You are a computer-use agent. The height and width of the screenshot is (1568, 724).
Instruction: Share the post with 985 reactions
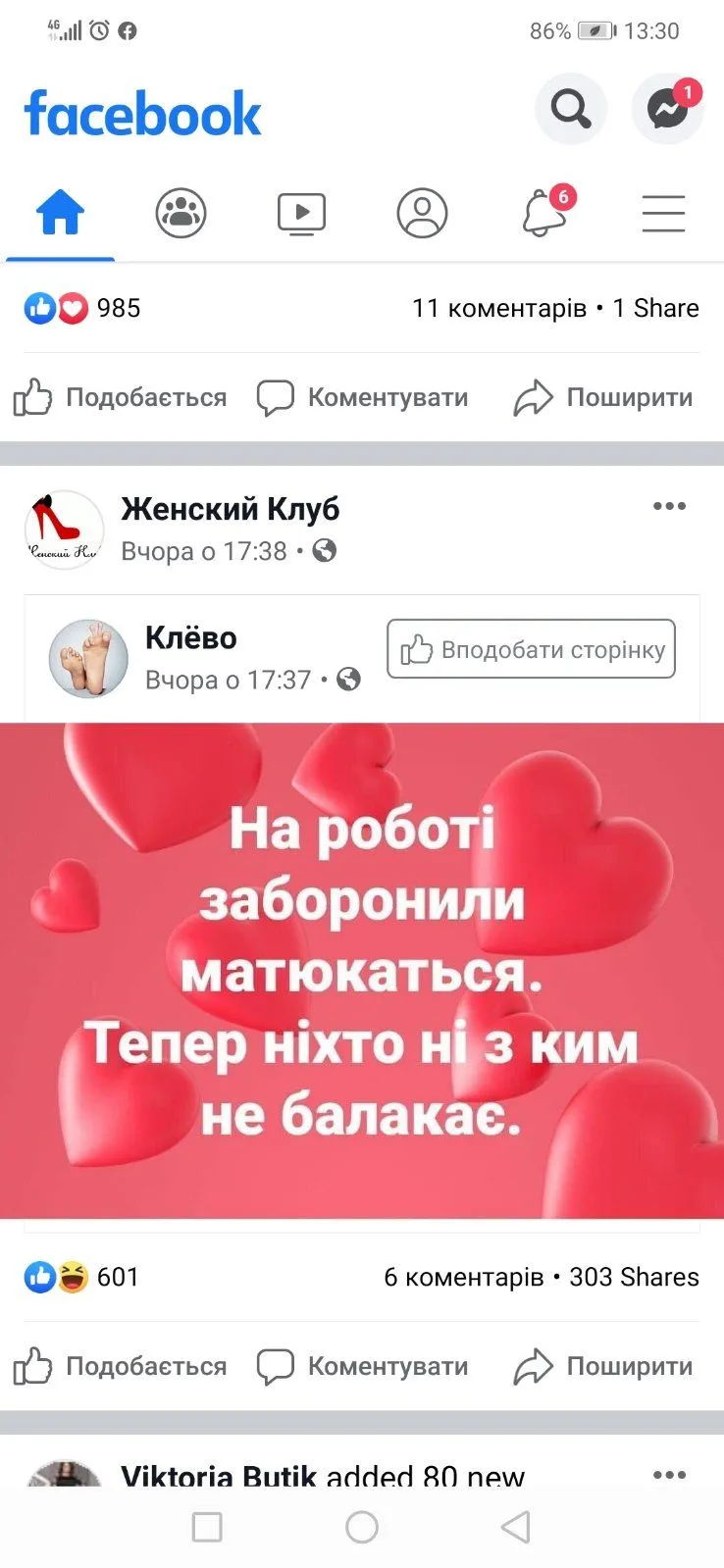coord(602,397)
